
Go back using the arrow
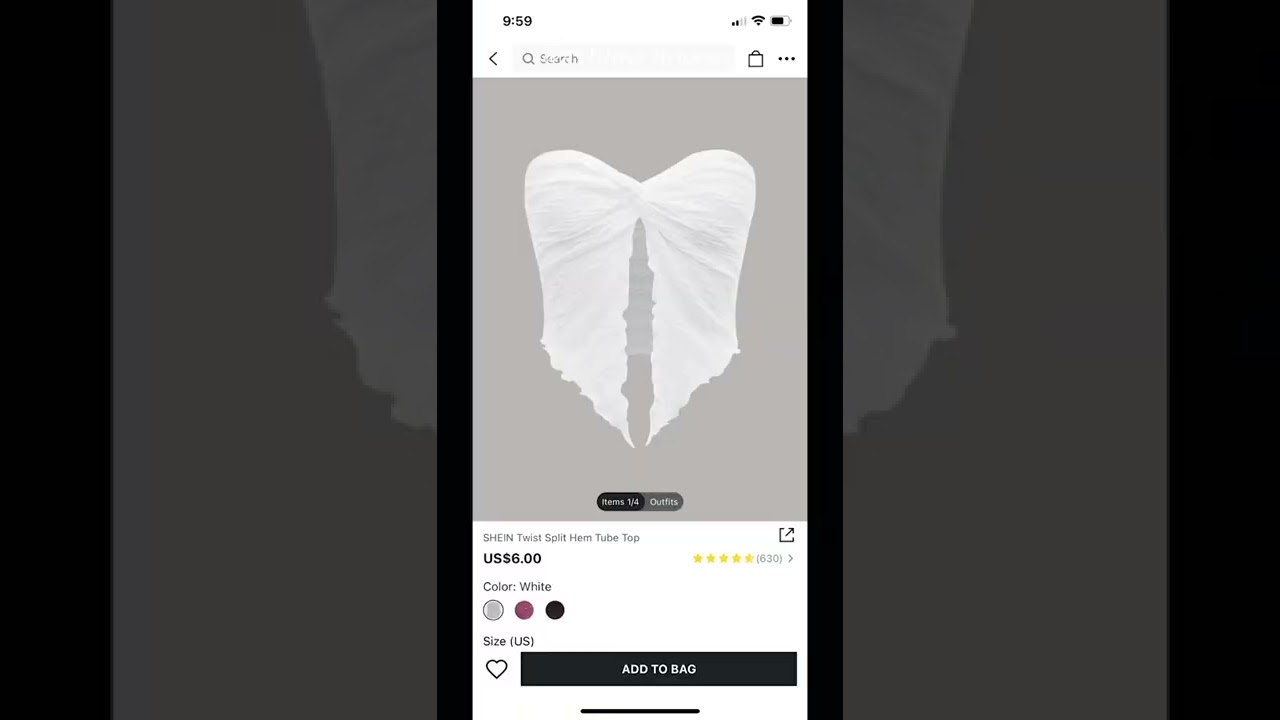(x=493, y=59)
